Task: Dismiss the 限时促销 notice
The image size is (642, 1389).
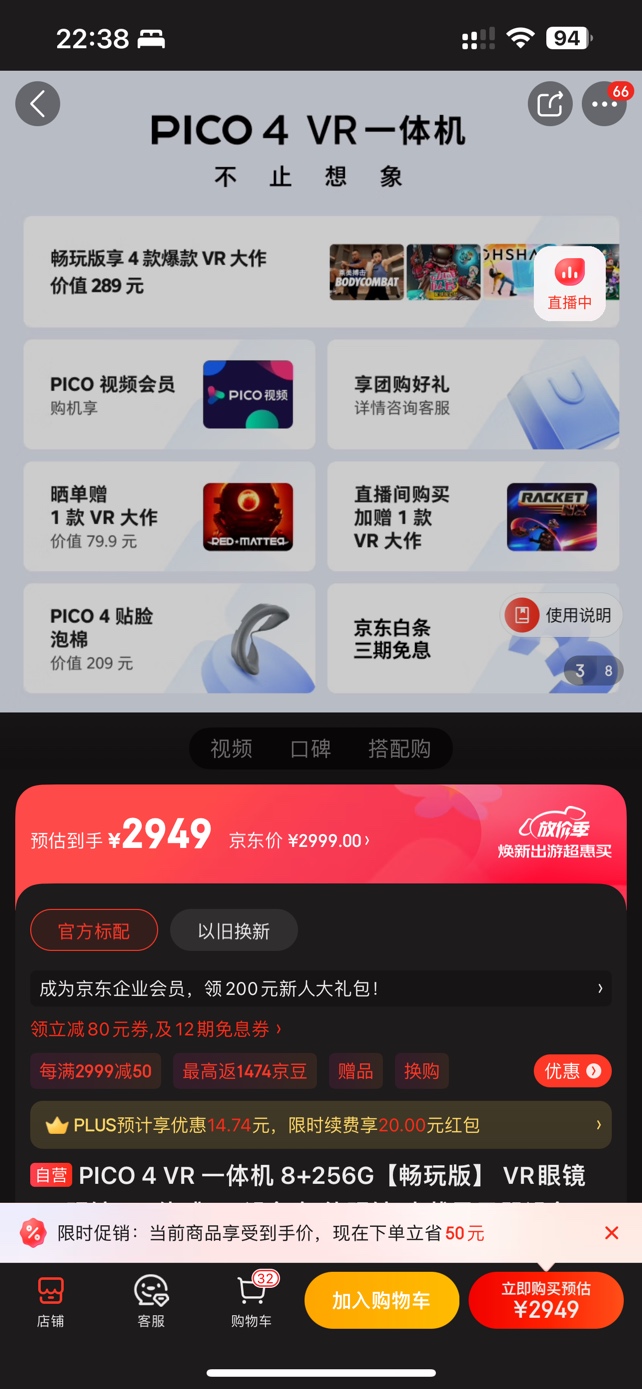Action: [x=611, y=1233]
